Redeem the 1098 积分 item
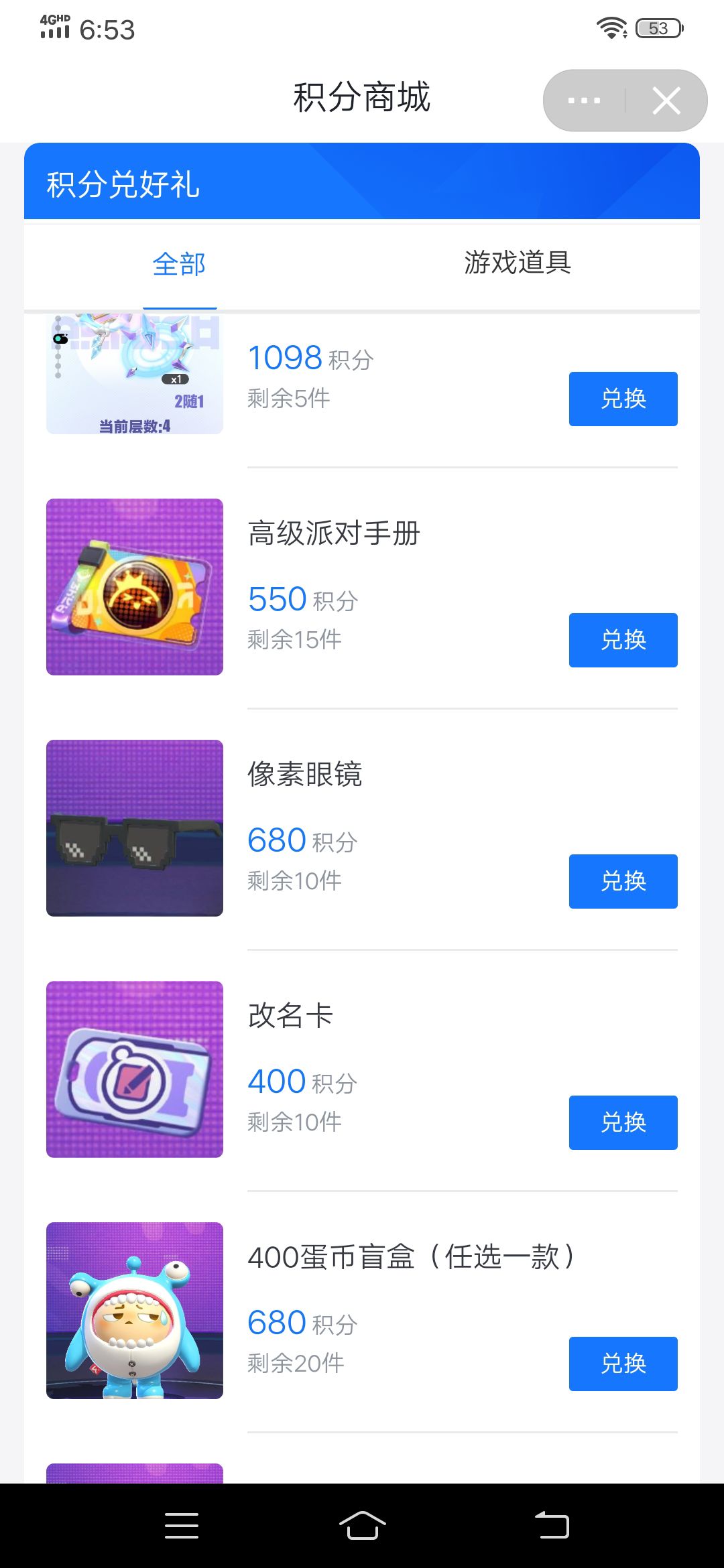Image resolution: width=724 pixels, height=1568 pixels. pos(623,399)
